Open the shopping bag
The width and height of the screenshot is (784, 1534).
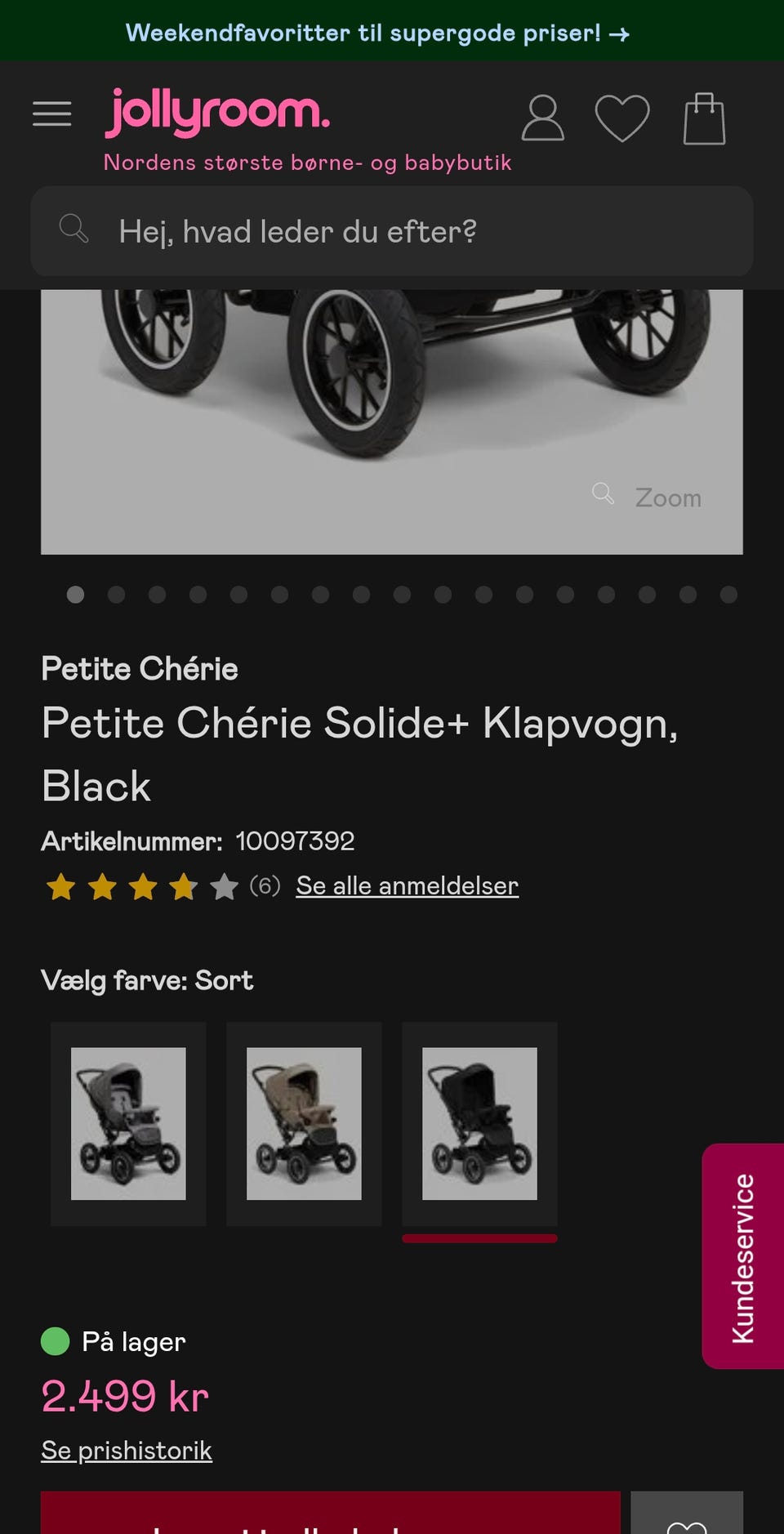tap(704, 118)
